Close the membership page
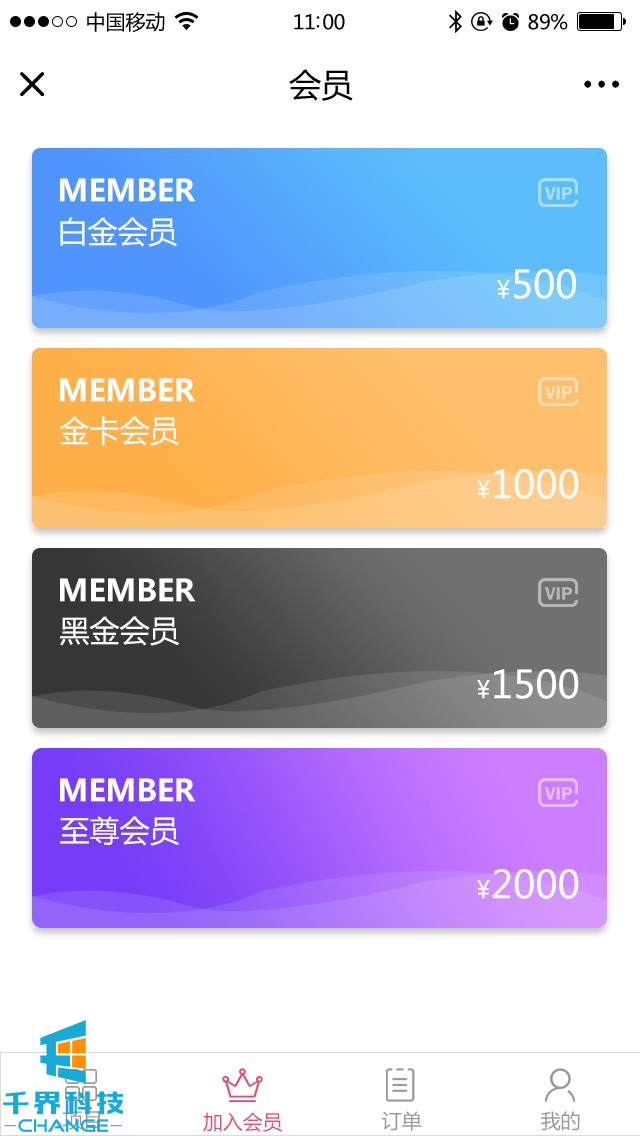 32,84
